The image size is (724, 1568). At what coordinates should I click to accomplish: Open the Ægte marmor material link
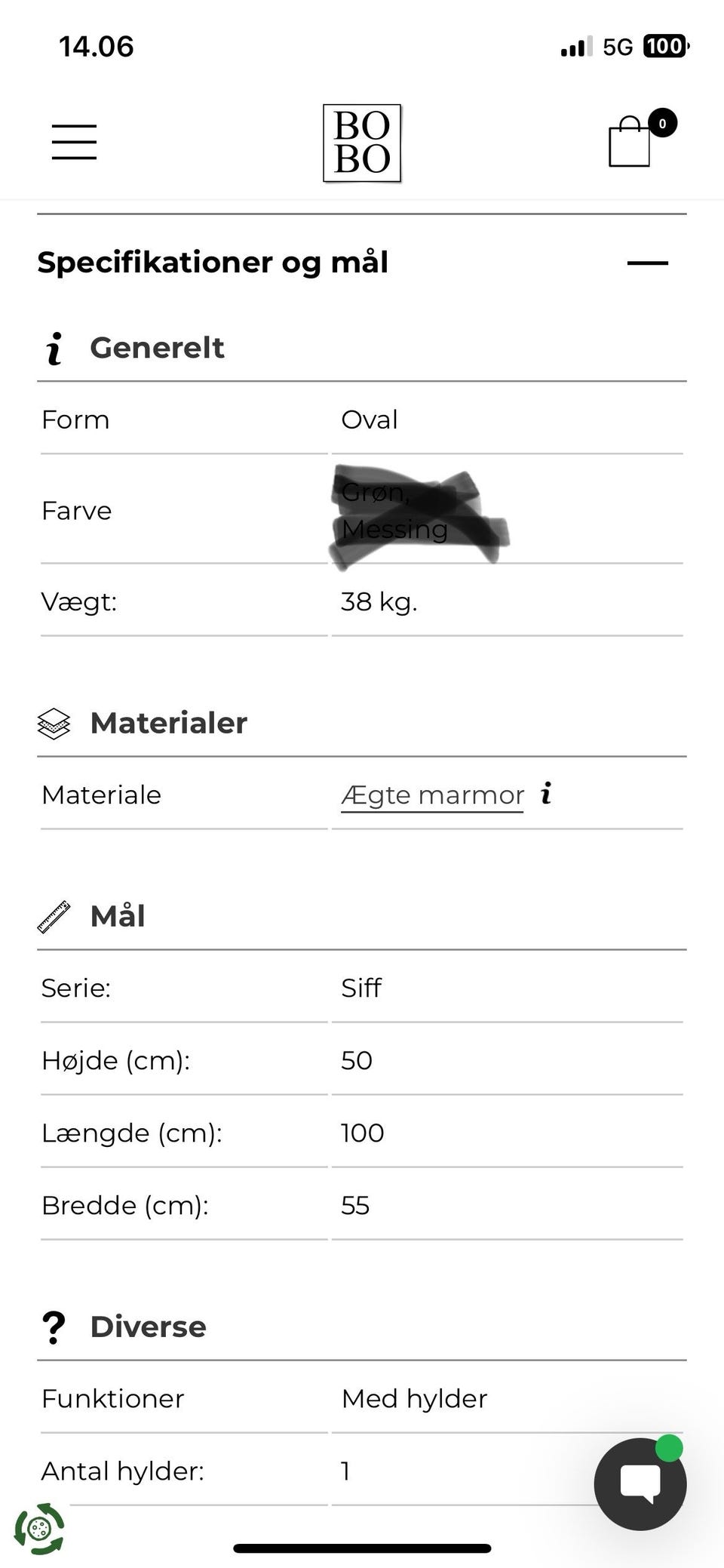[x=431, y=795]
